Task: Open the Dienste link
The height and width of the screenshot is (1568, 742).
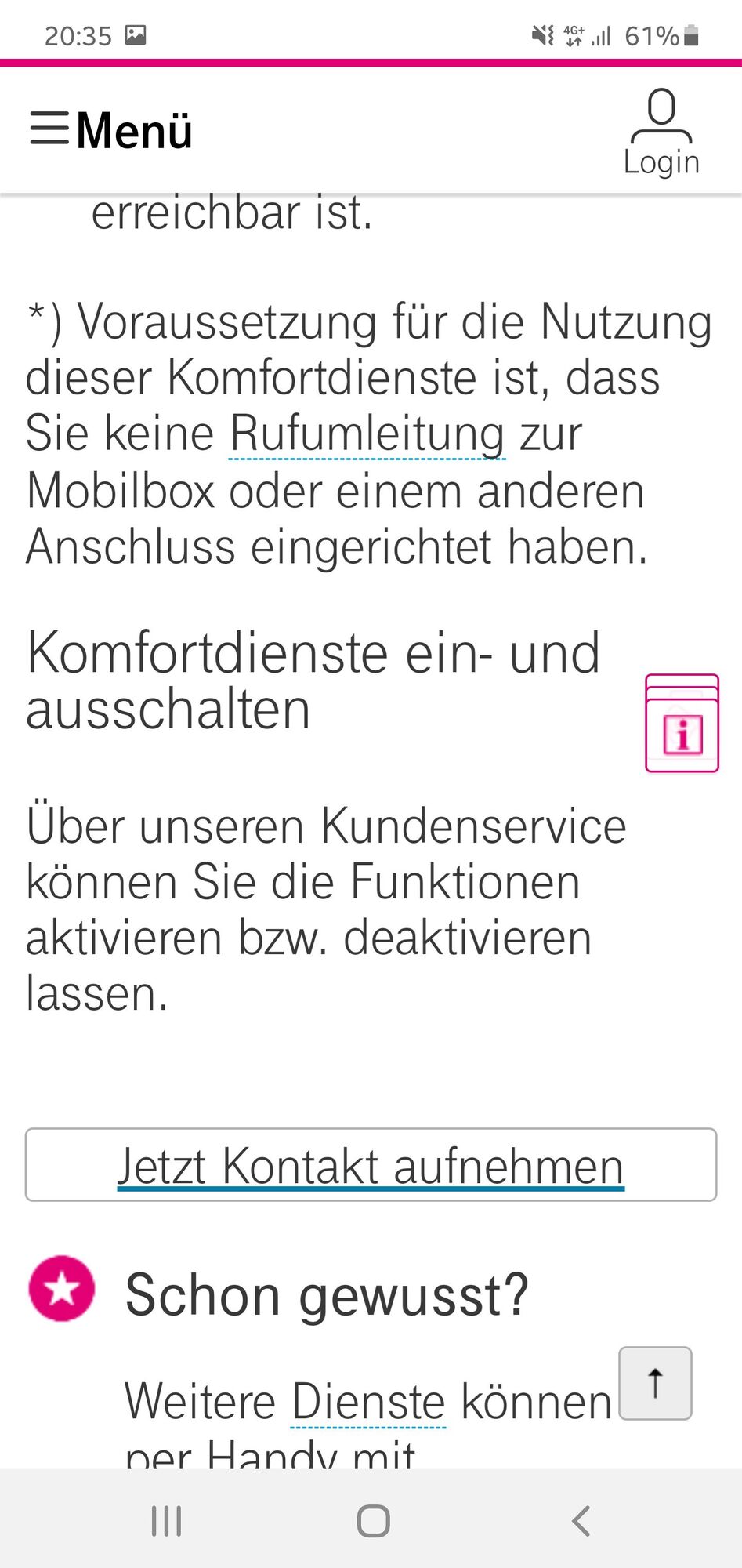Action: pos(368,1403)
